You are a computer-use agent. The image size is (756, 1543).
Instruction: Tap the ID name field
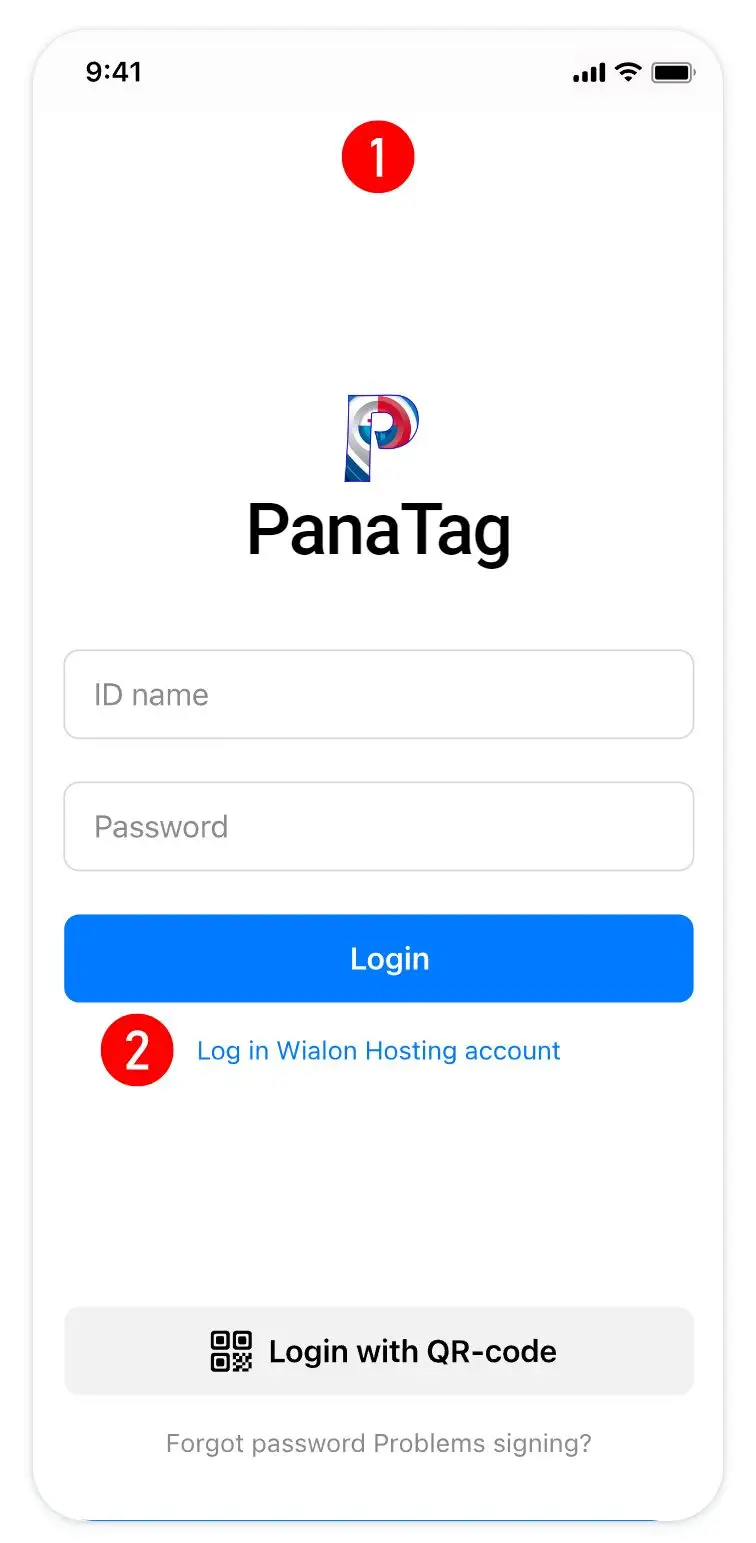(378, 694)
